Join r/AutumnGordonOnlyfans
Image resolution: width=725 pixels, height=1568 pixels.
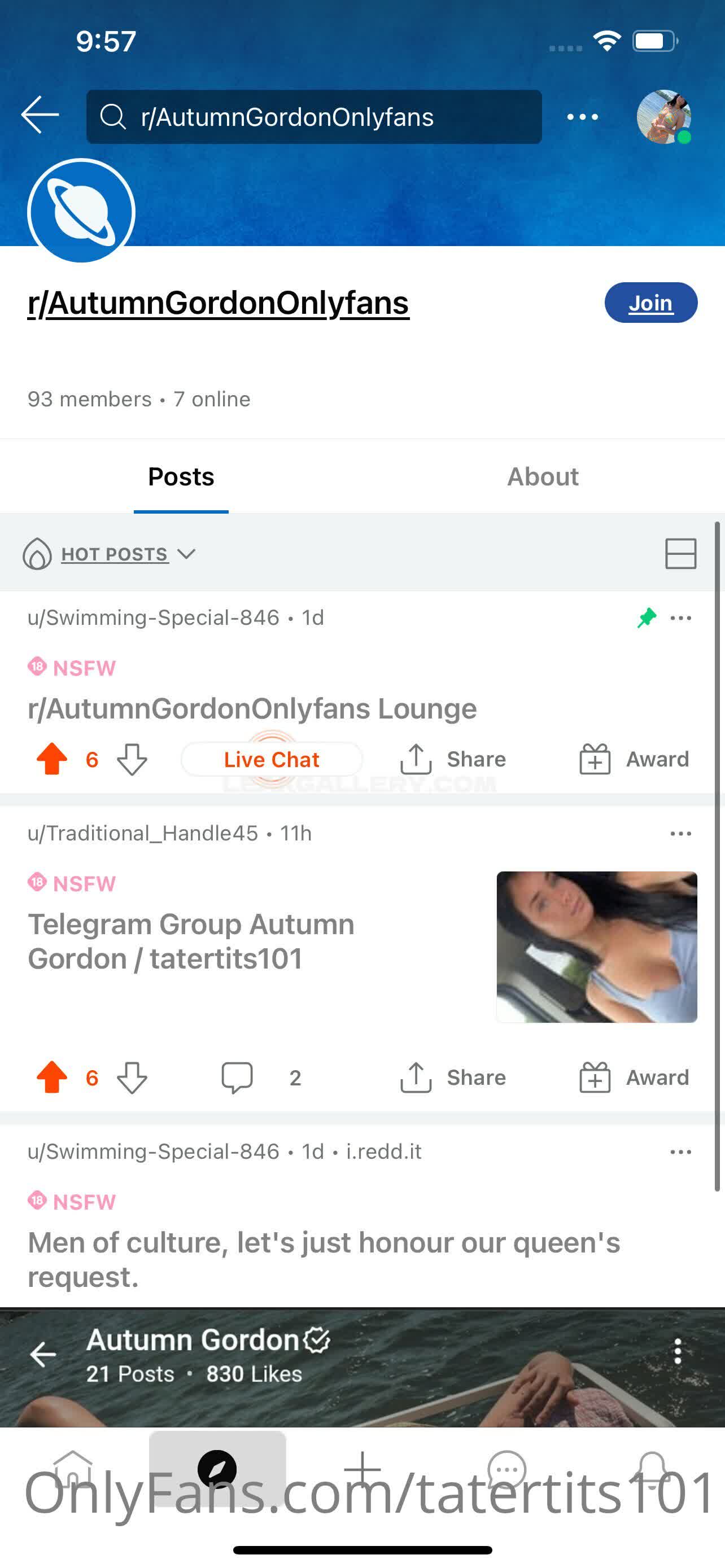(x=650, y=303)
